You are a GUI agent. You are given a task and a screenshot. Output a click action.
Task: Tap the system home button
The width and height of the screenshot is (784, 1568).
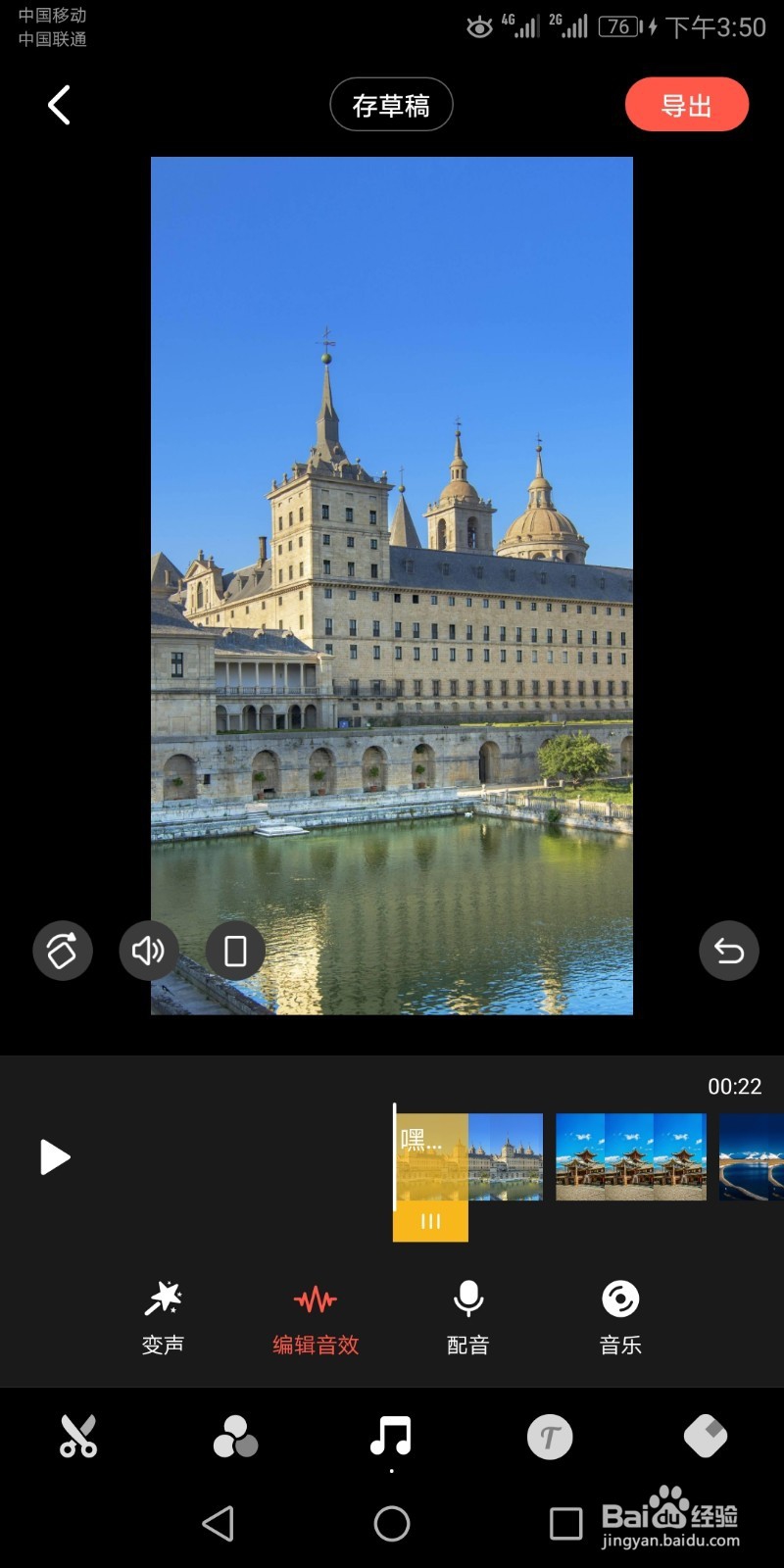point(392,1523)
